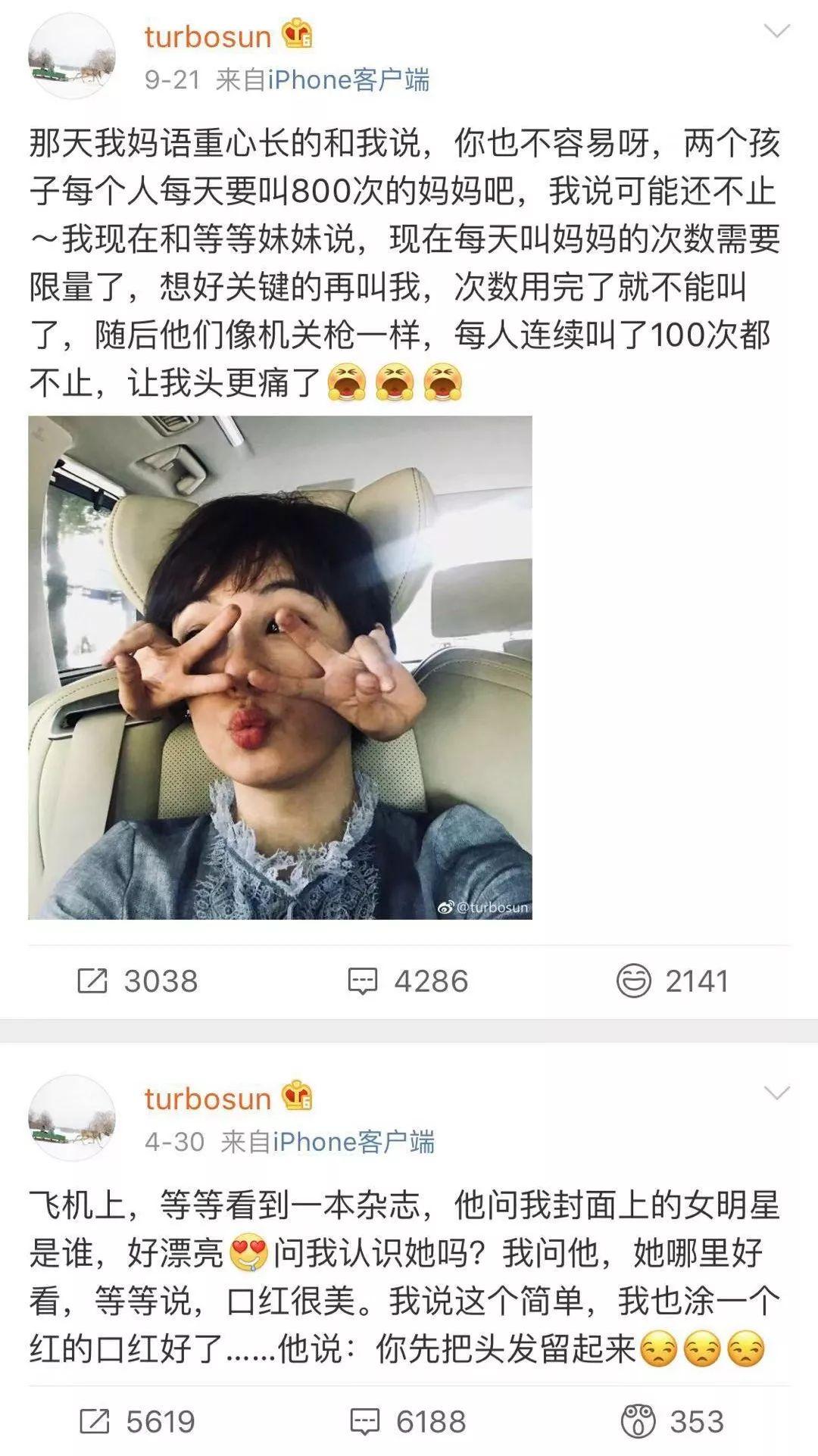View the 6188 comments on the 4-30 post
This screenshot has width=818, height=1456.
click(407, 1422)
